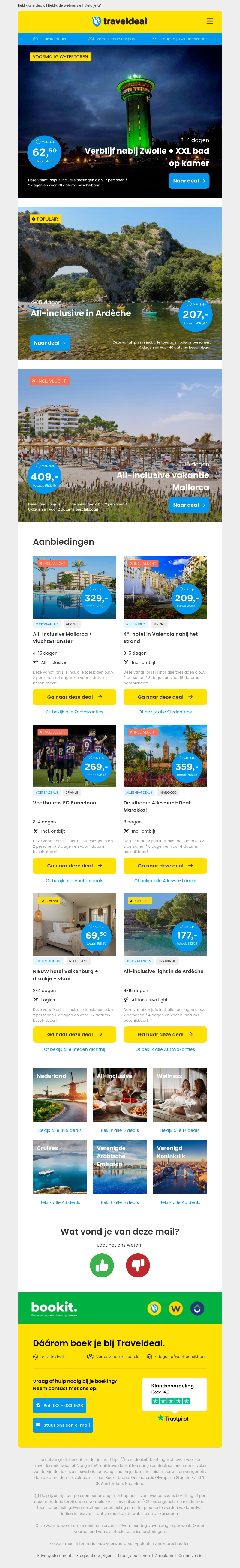View all Stedentrips deals
Image resolution: width=240 pixels, height=1568 pixels.
coord(165,712)
